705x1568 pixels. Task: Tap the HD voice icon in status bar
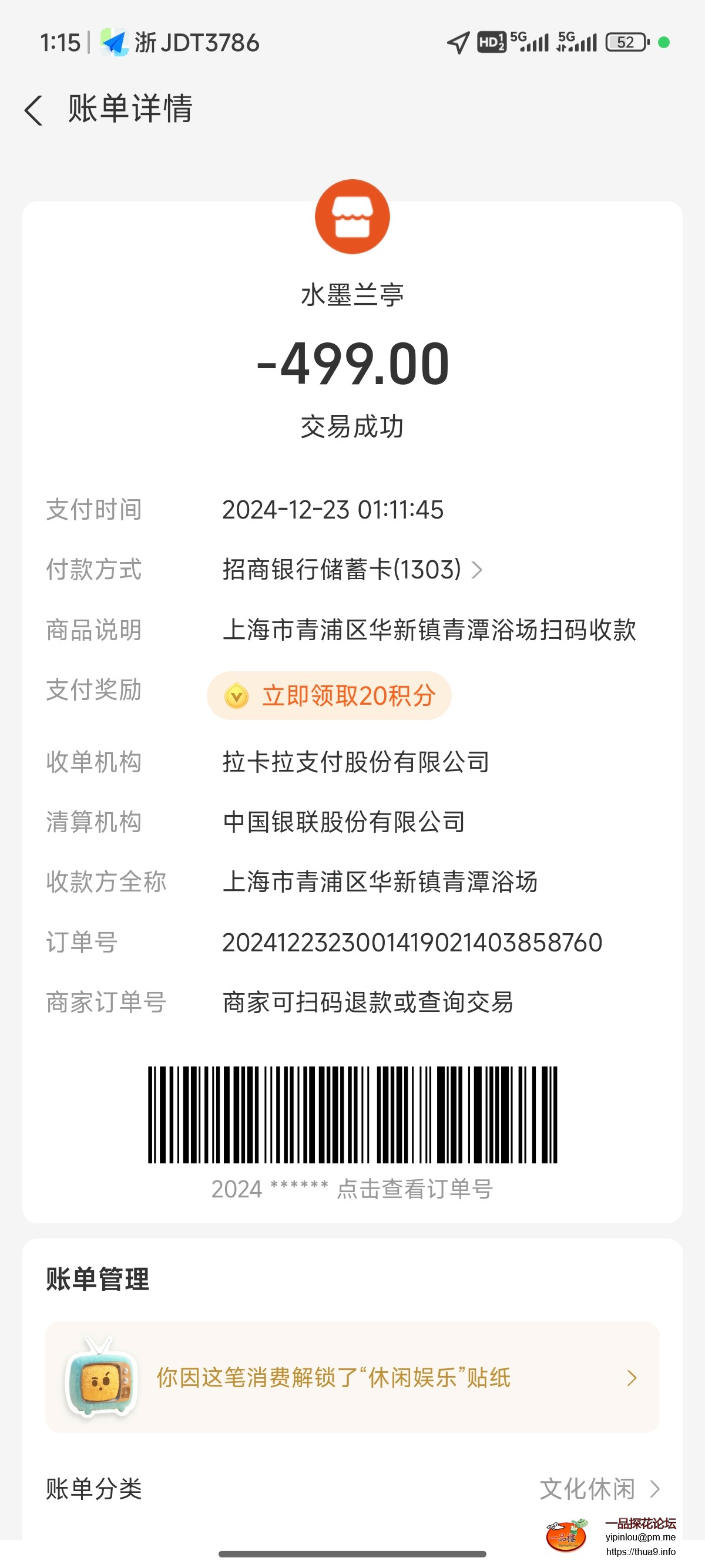pyautogui.click(x=491, y=43)
